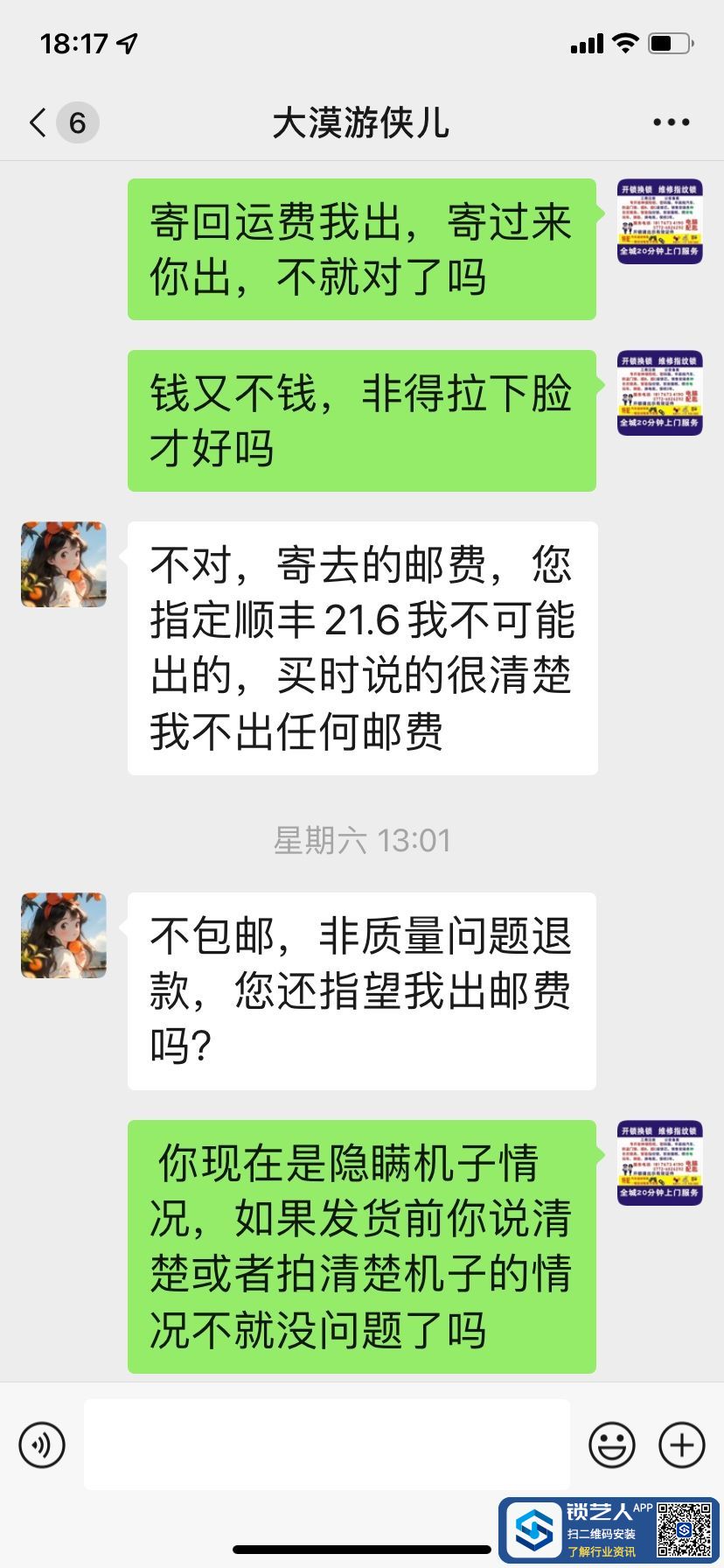Open the chat details overflow menu
The image size is (724, 1568).
tap(671, 122)
